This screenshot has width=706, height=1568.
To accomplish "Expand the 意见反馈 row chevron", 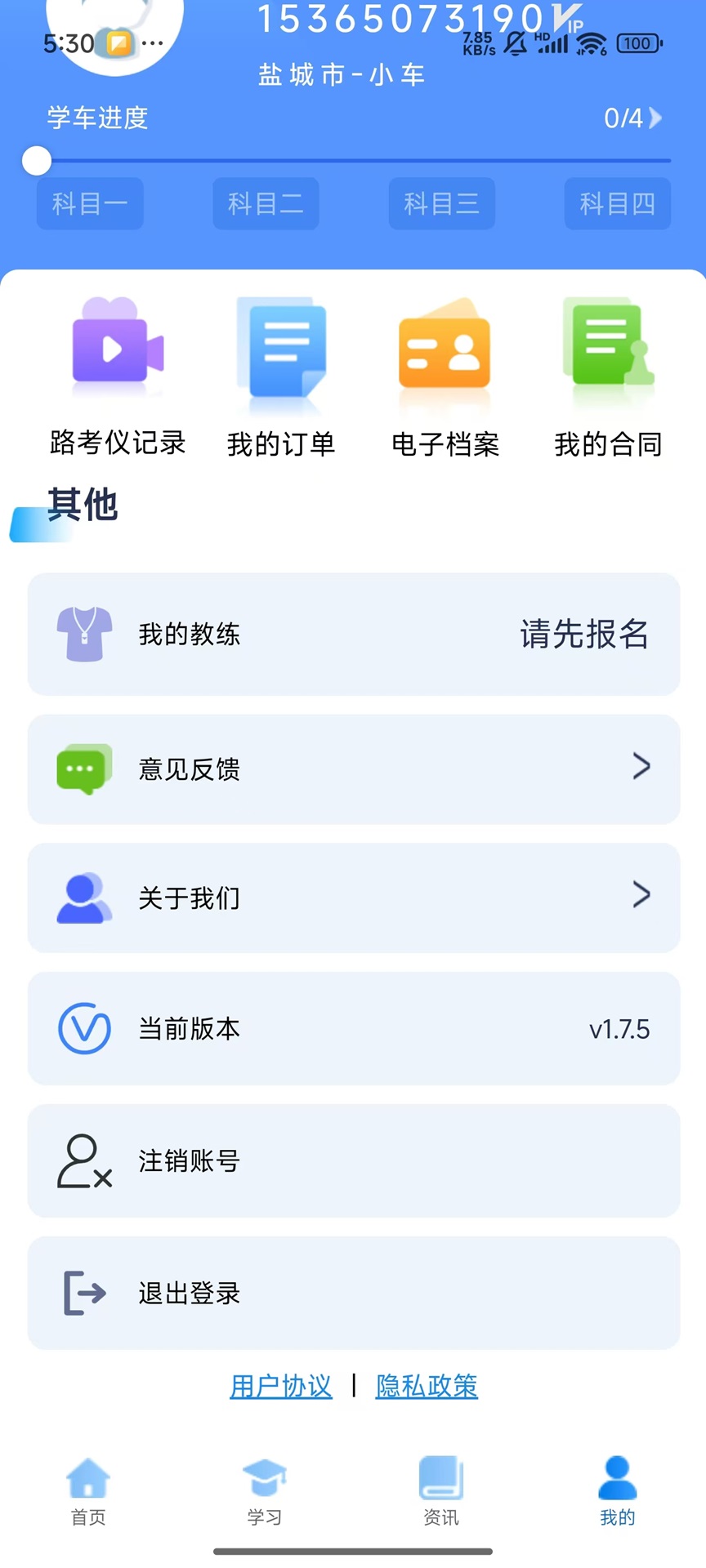I will 642,766.
